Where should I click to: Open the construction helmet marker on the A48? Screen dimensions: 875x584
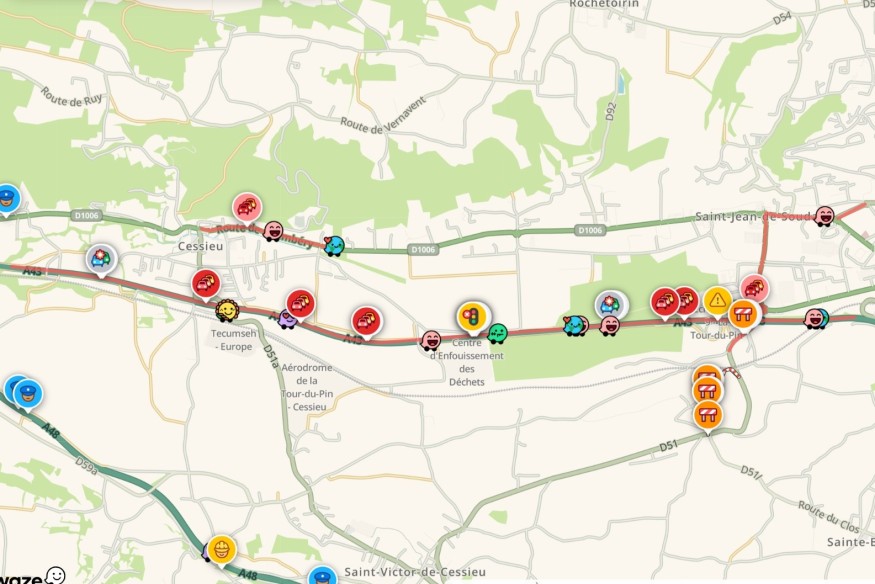click(222, 548)
